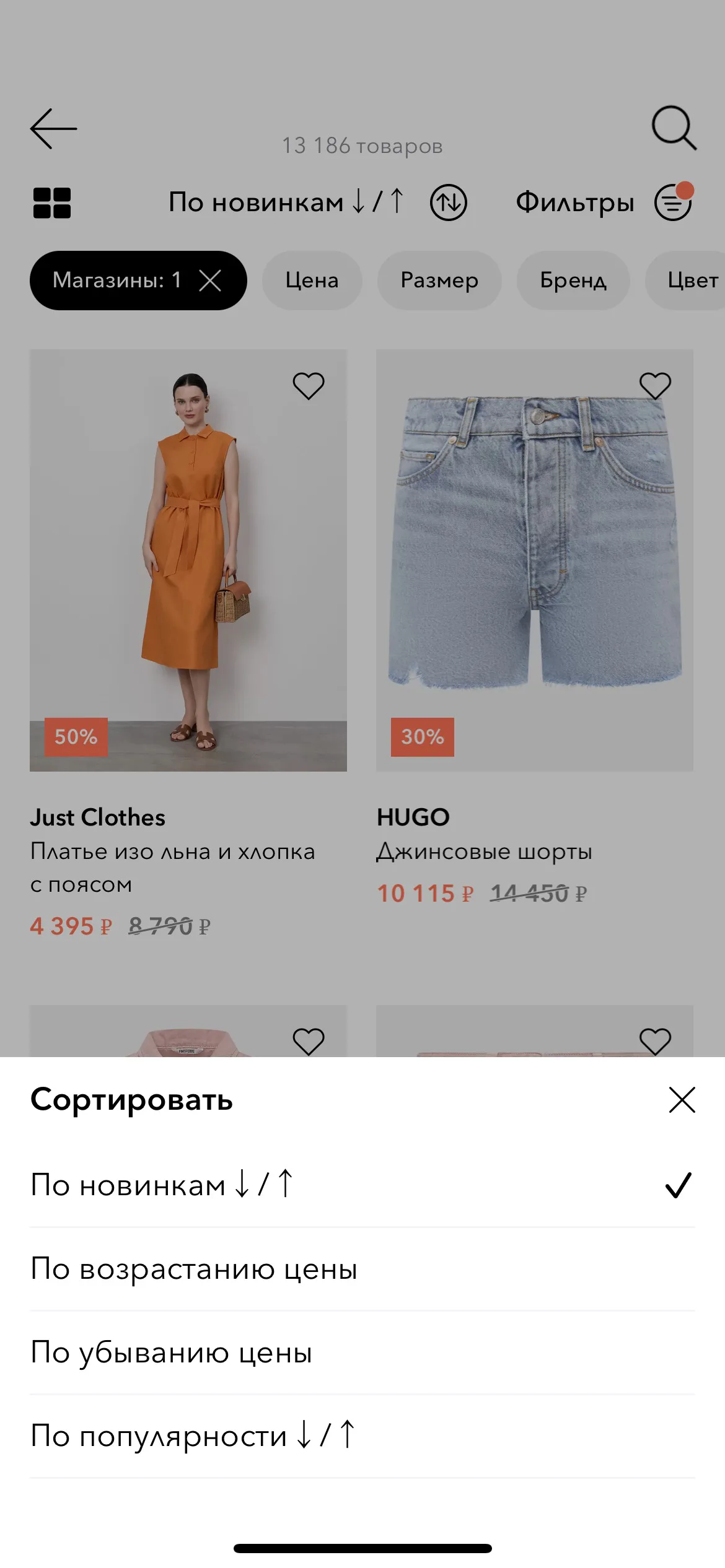Go back with the arrow icon
The width and height of the screenshot is (725, 1568).
click(x=53, y=129)
